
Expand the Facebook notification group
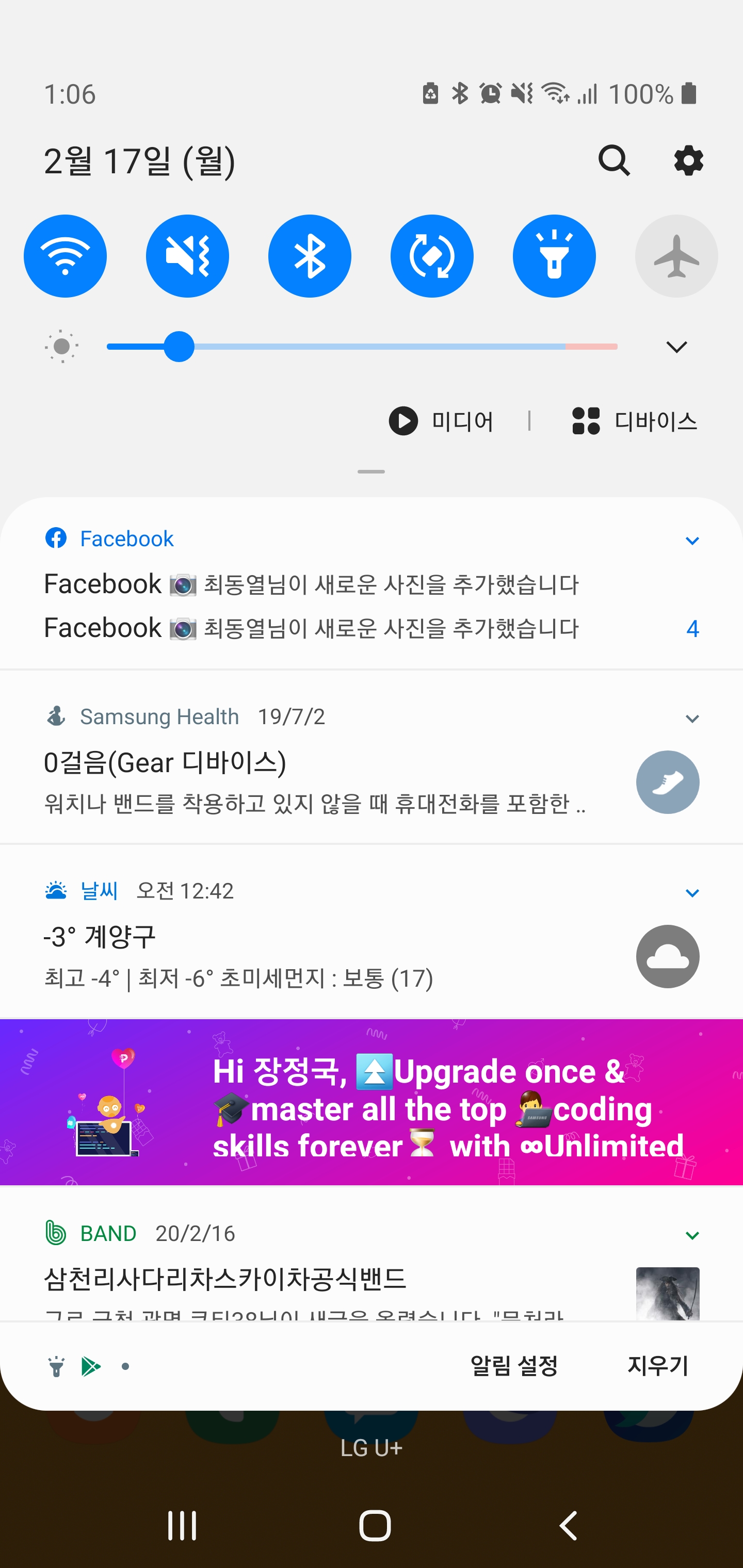tap(692, 541)
